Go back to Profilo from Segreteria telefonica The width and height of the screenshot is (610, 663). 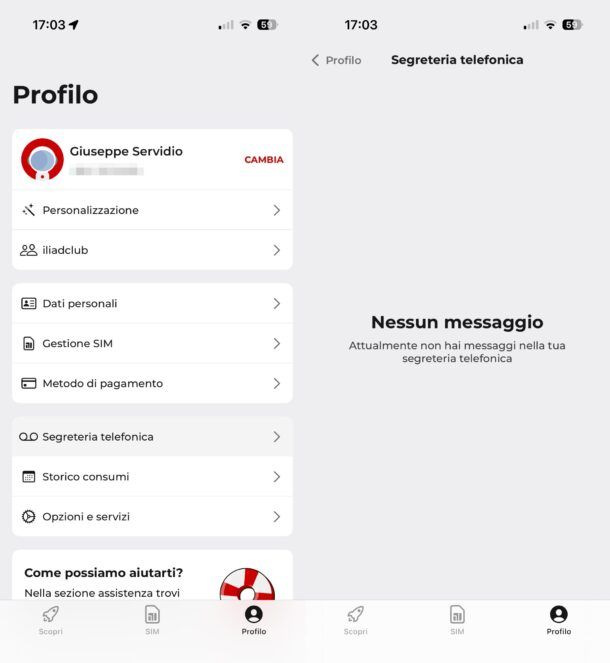pyautogui.click(x=335, y=60)
